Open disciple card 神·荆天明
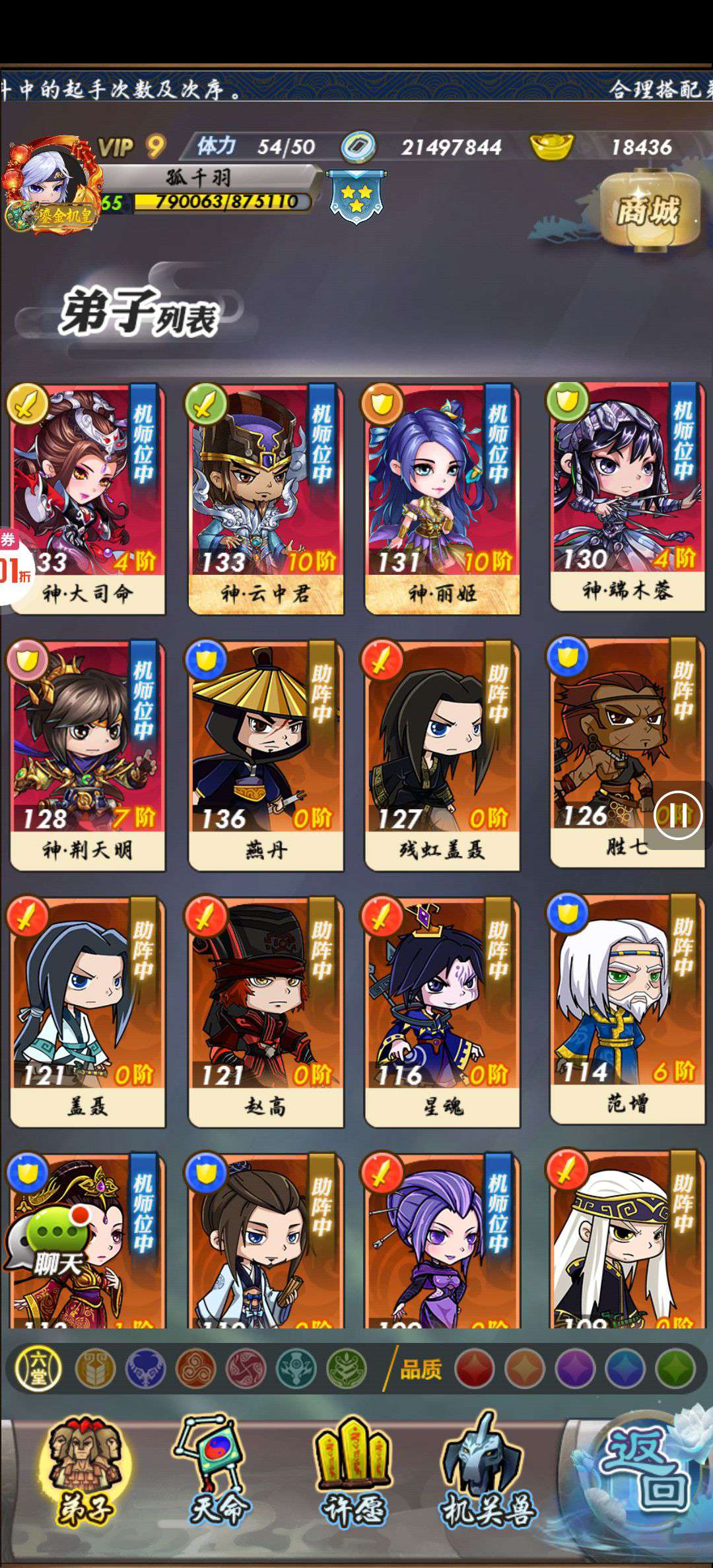 pos(88,754)
